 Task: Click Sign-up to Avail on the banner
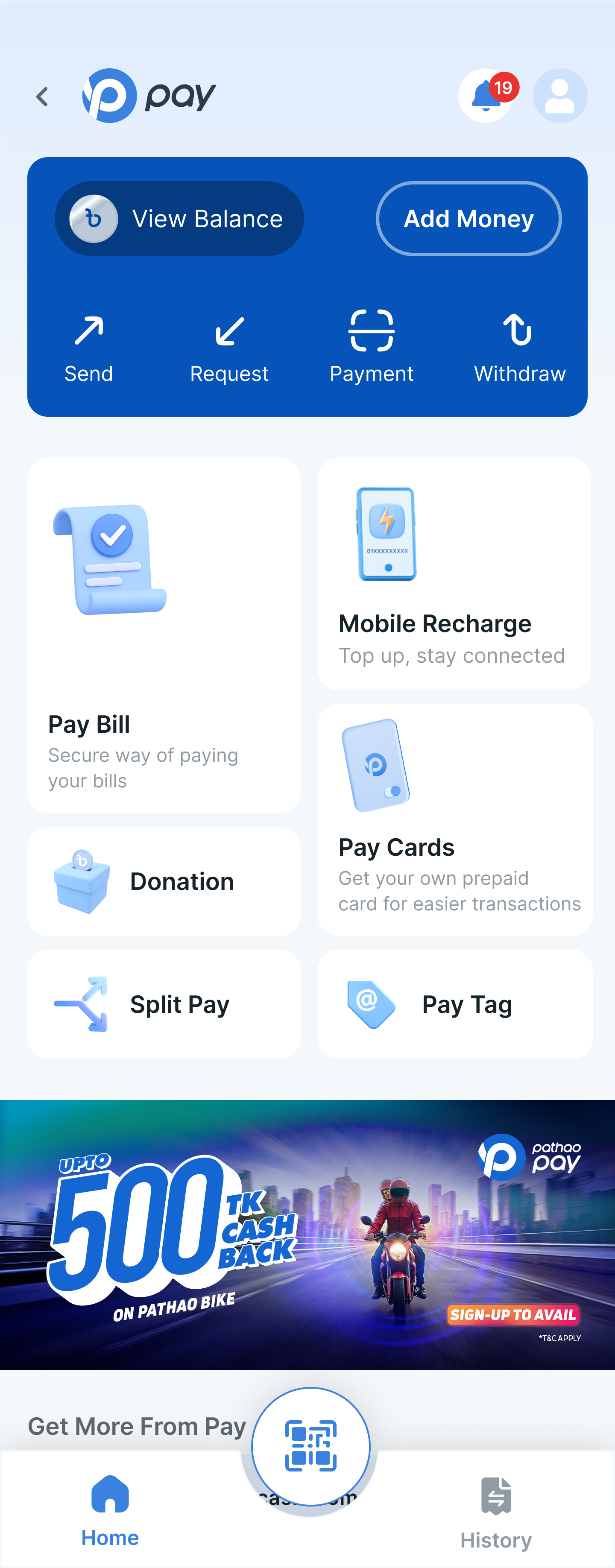tap(513, 1315)
